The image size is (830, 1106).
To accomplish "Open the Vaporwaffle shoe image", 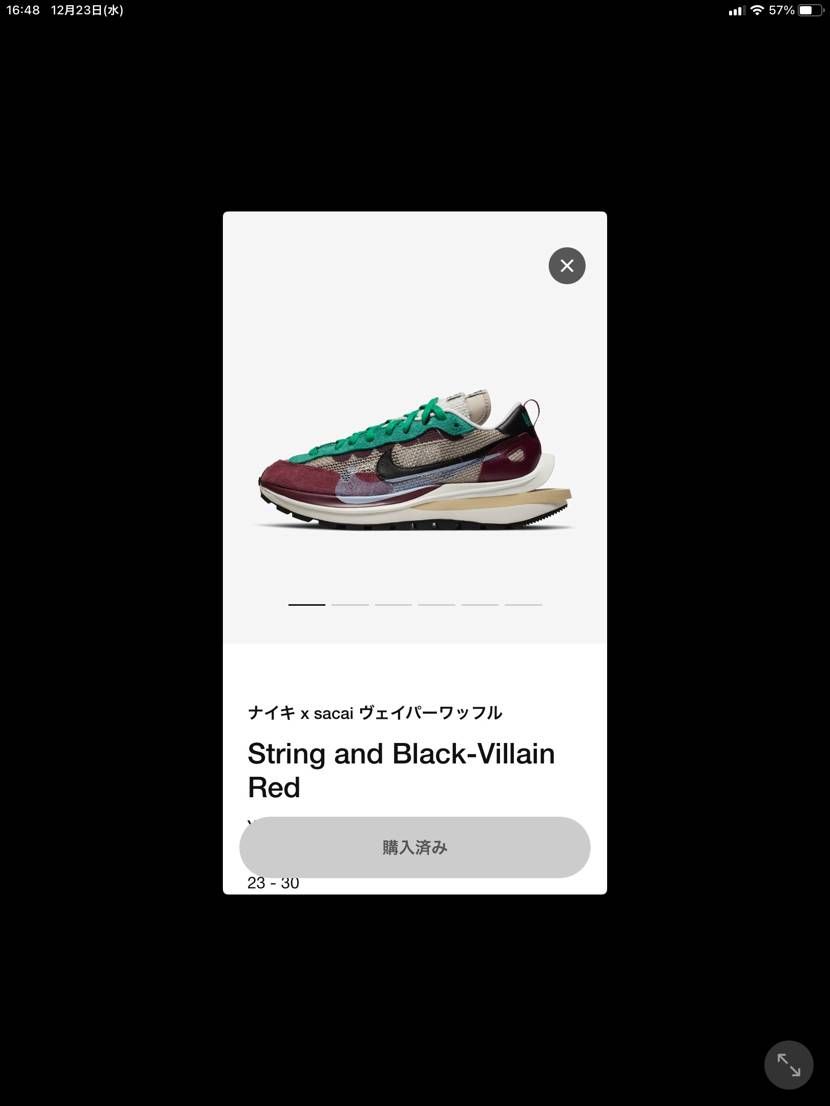I will click(x=414, y=464).
